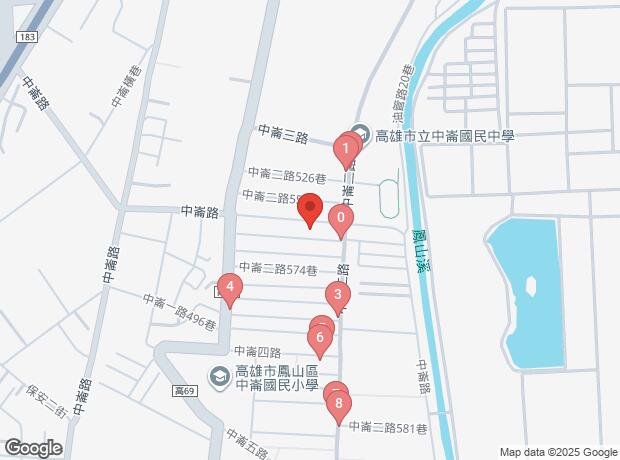Open 高雄市立中崙國民中學 school place icon
The height and width of the screenshot is (460, 620).
pos(362,134)
